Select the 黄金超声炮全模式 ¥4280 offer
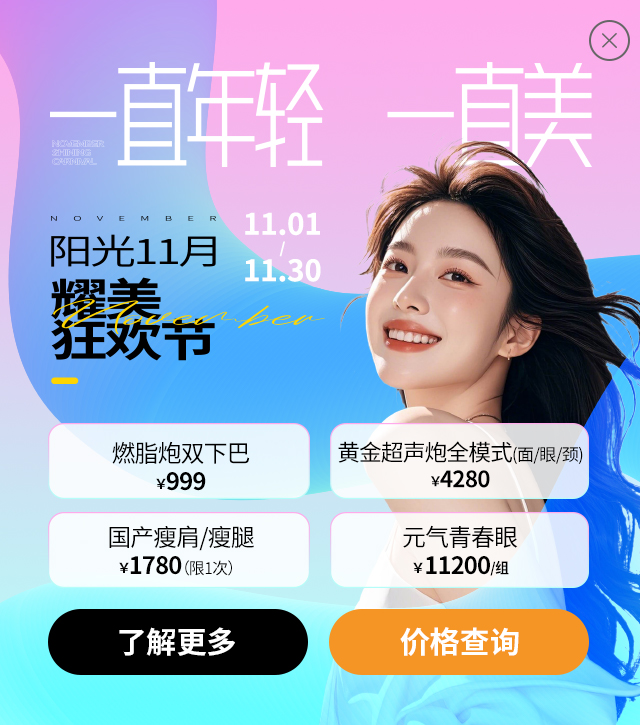Screen dimensions: 640x725 click(x=459, y=462)
